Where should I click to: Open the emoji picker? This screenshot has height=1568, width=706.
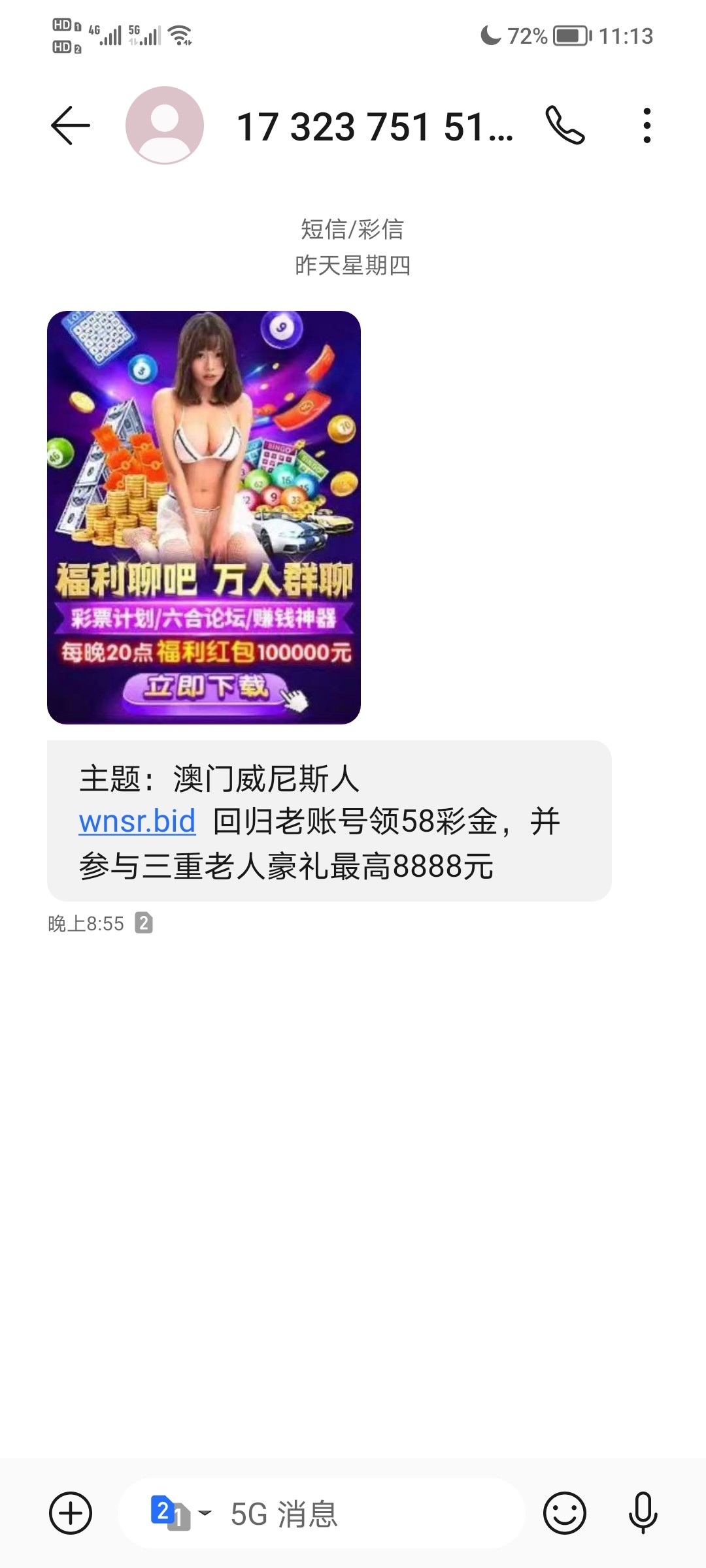[x=565, y=1513]
